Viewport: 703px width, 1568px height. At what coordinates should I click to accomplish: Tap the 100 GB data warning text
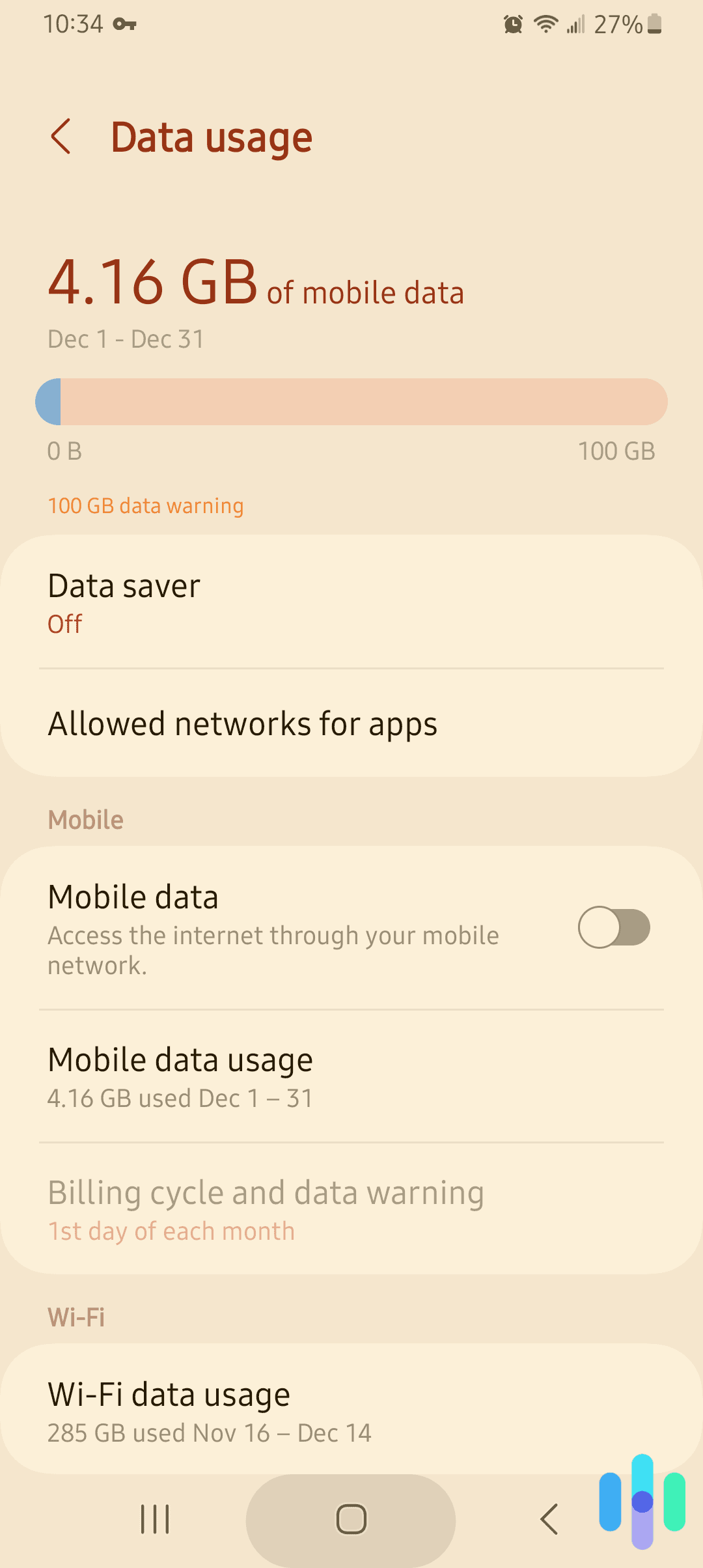pos(145,505)
